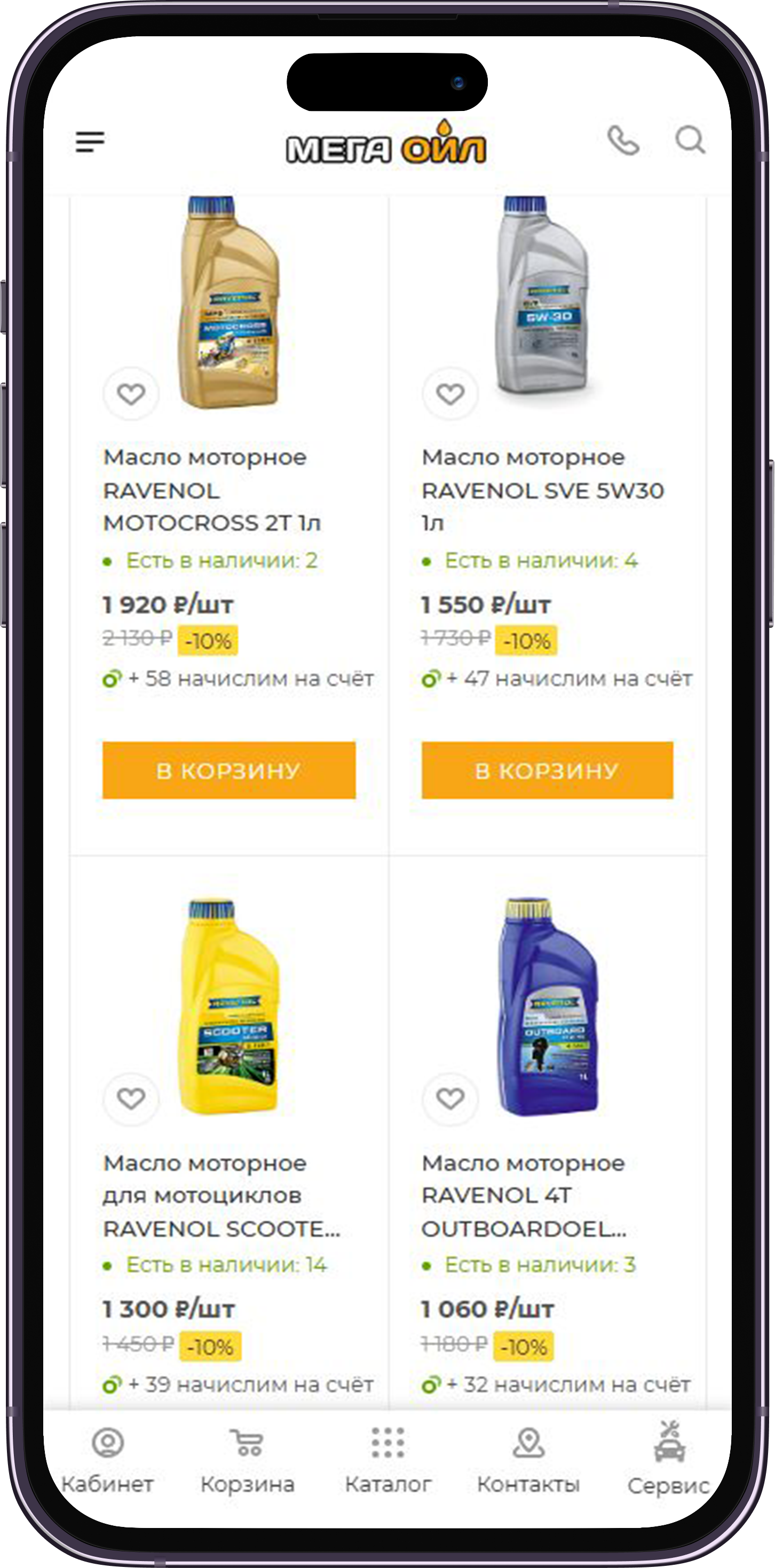View RAVENOL SCOOTER oil details
Viewport: 775px width, 1568px height.
[221, 1196]
